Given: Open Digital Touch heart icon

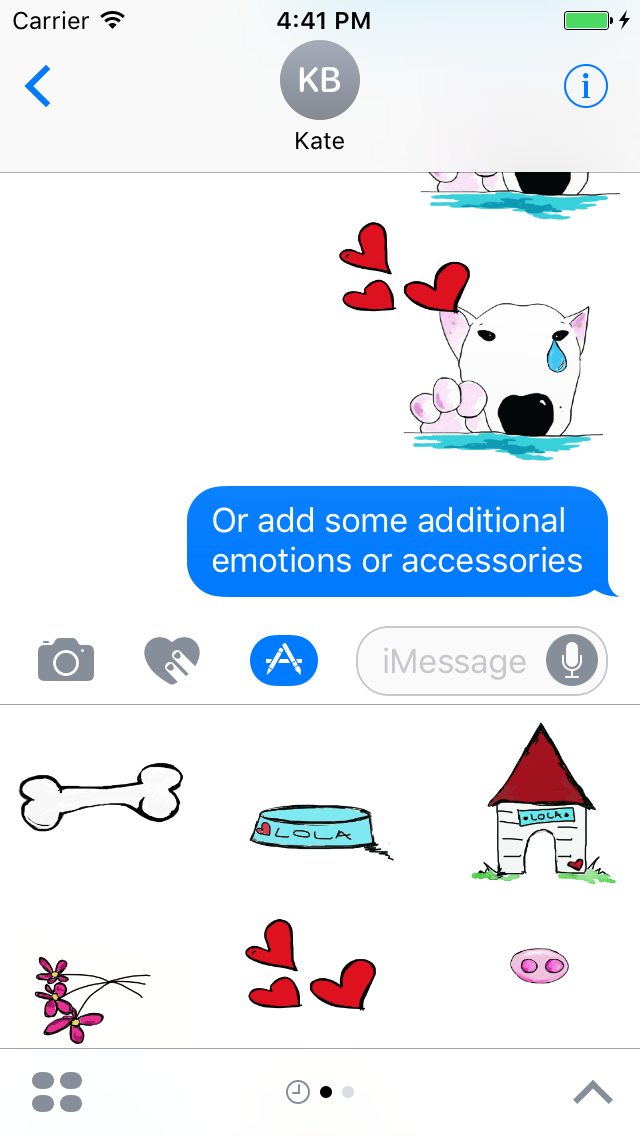Looking at the screenshot, I should point(172,660).
